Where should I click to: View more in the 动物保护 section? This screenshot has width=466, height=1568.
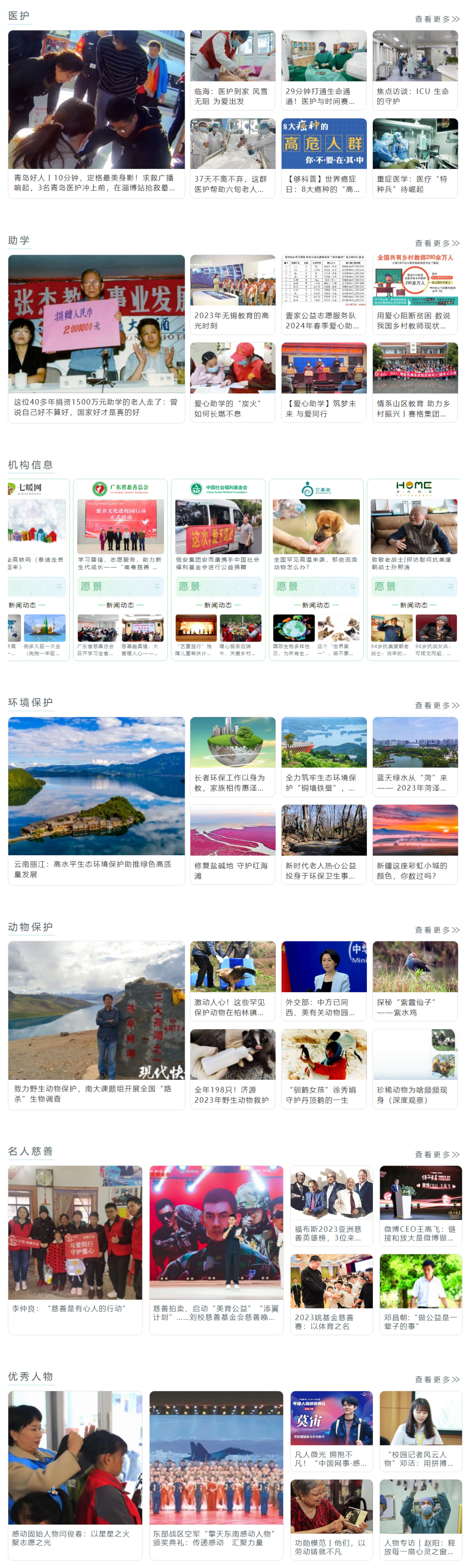click(437, 930)
